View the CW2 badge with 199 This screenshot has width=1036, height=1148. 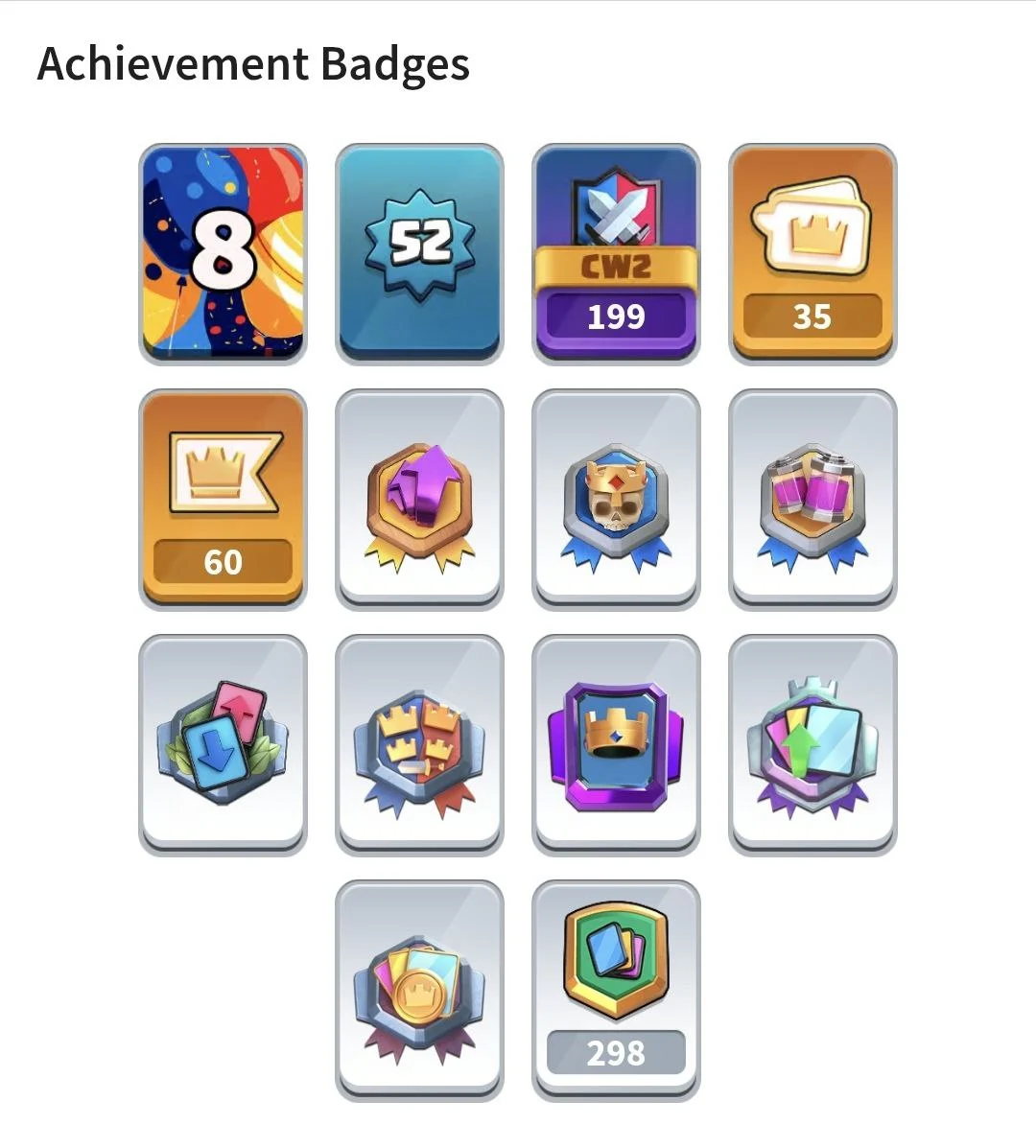click(x=616, y=254)
